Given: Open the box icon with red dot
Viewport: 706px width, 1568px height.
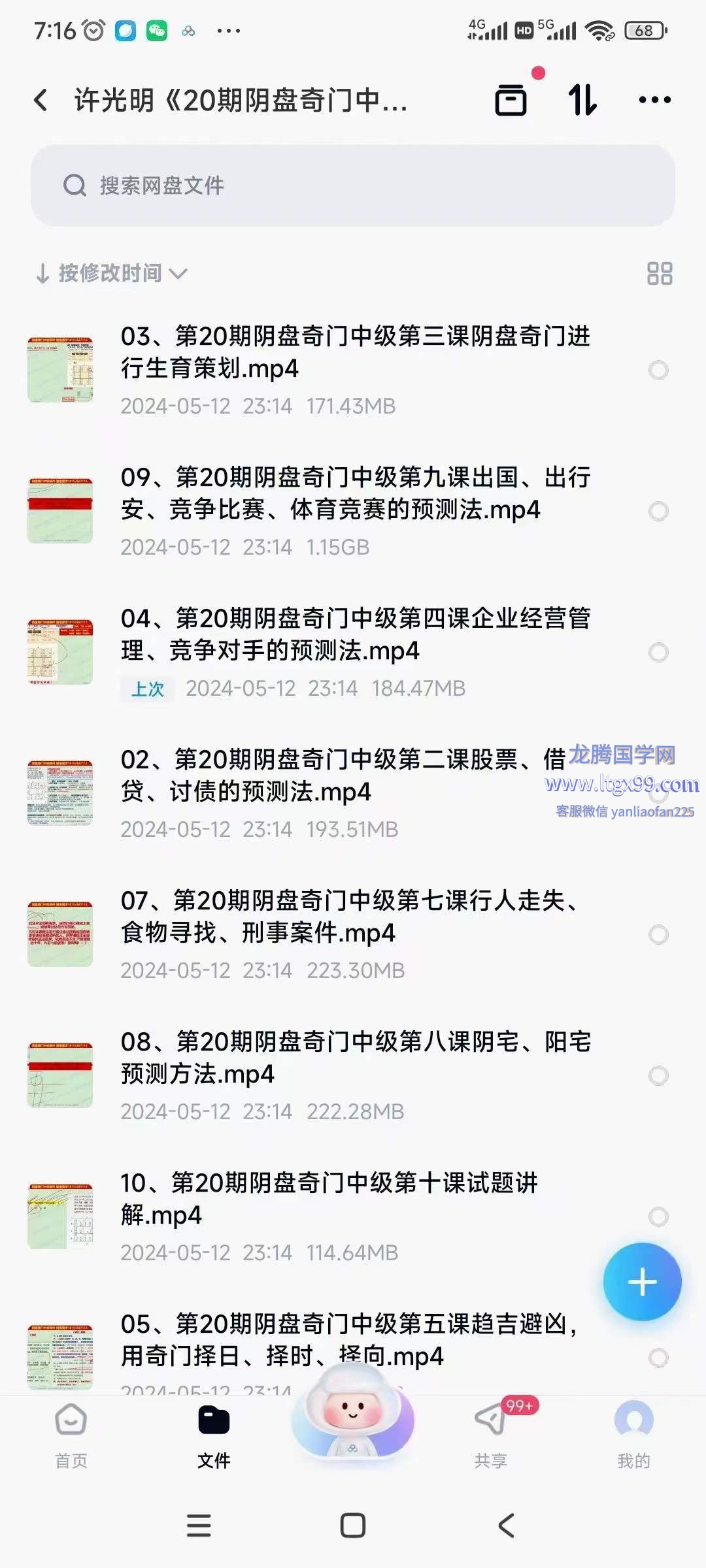Looking at the screenshot, I should (511, 101).
